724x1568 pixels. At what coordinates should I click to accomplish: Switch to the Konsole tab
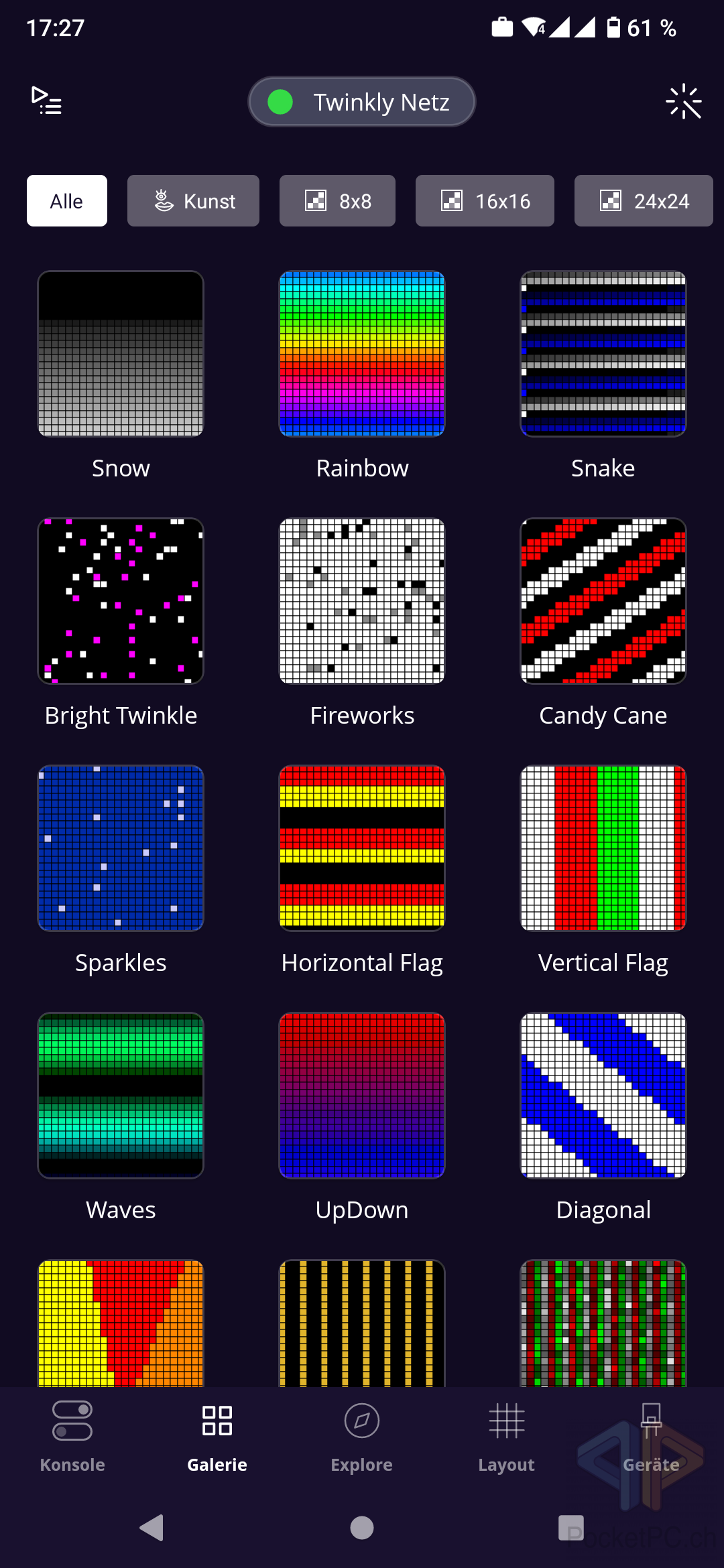coord(72,1437)
